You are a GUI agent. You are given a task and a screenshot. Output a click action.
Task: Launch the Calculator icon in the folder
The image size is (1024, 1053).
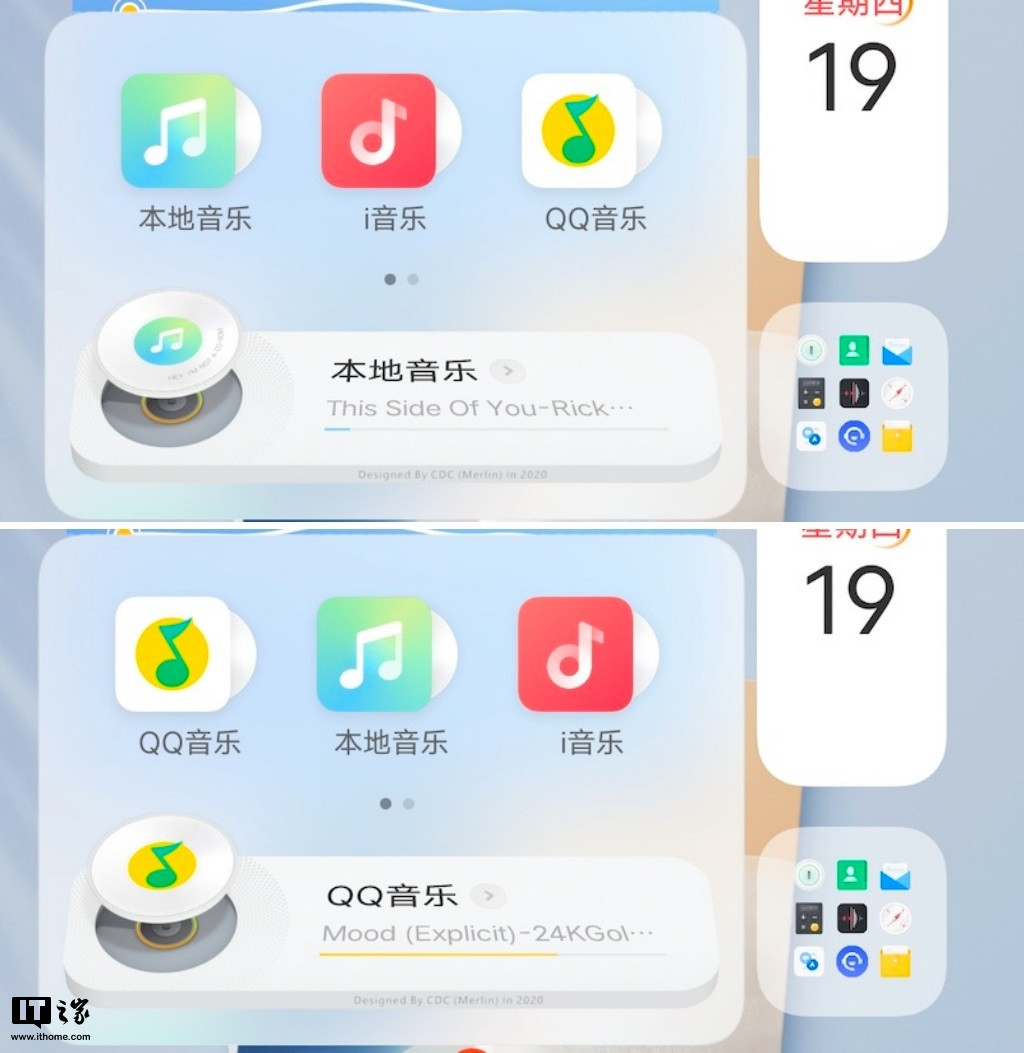point(811,392)
